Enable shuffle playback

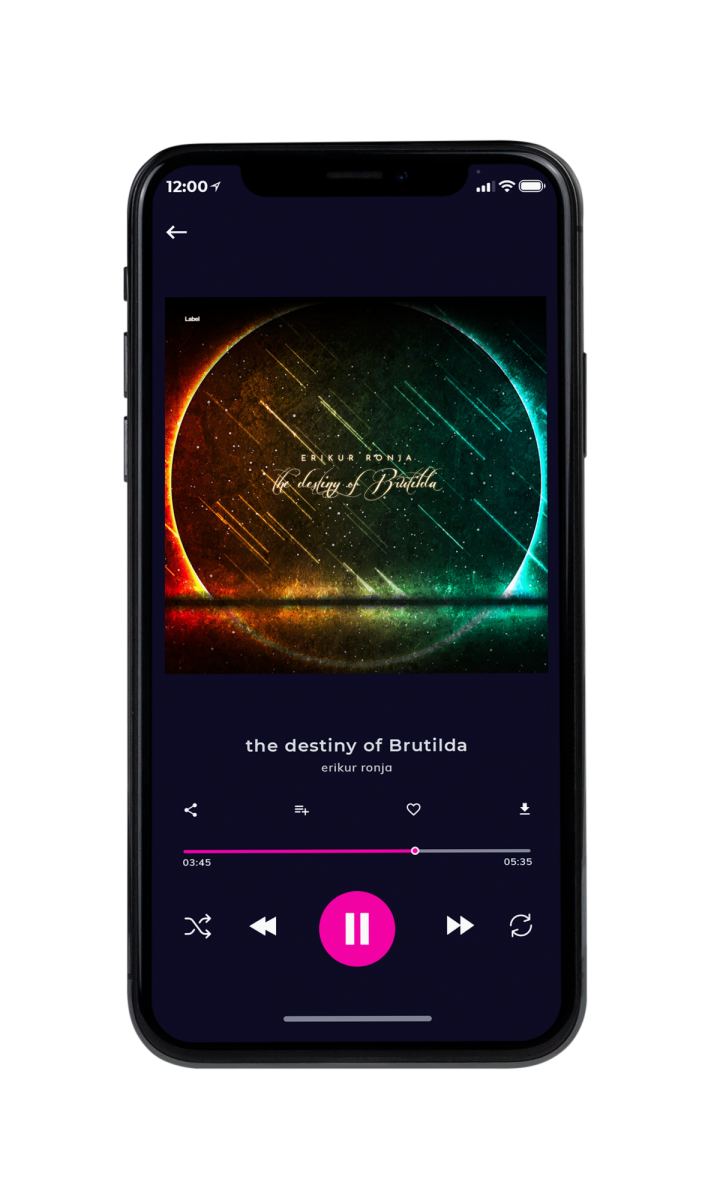[197, 927]
